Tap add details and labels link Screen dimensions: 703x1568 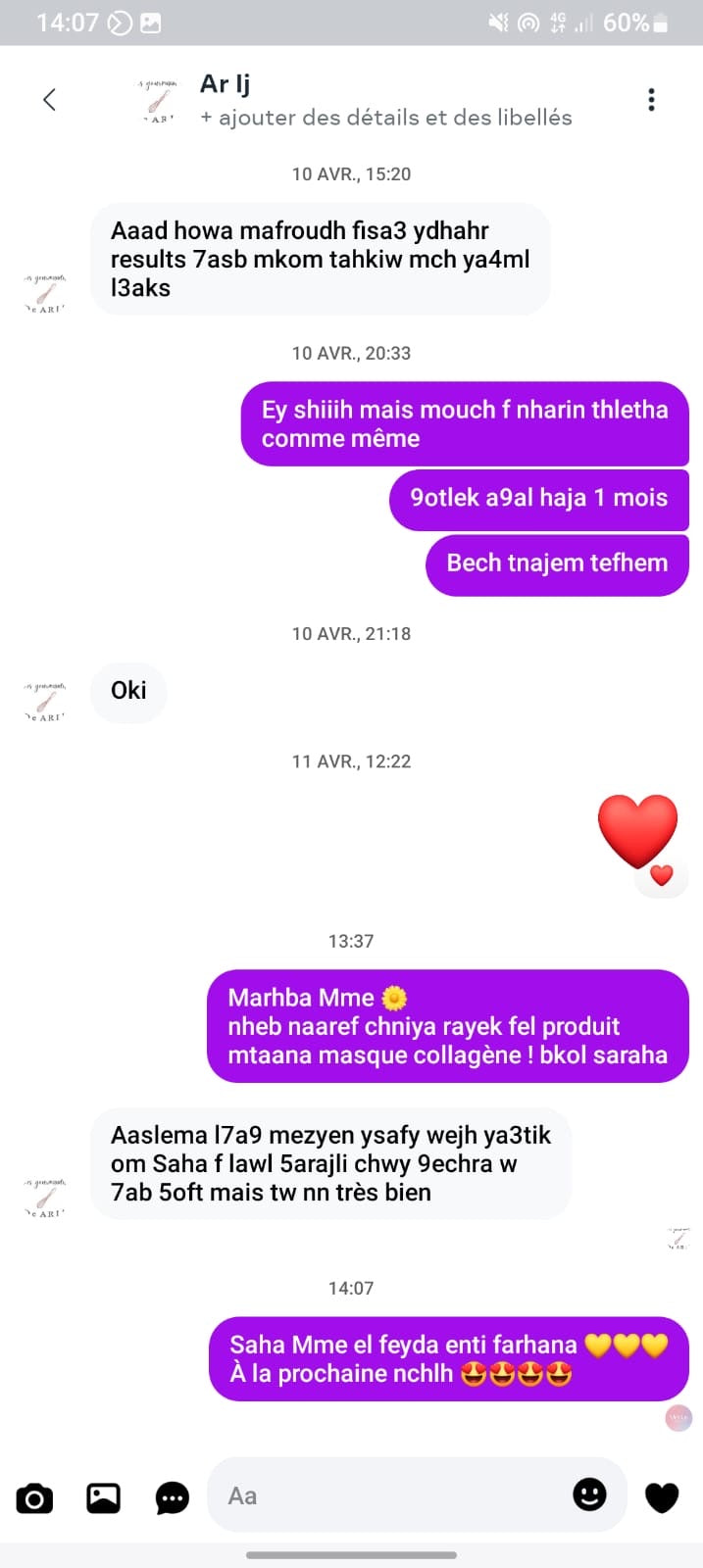(x=385, y=118)
